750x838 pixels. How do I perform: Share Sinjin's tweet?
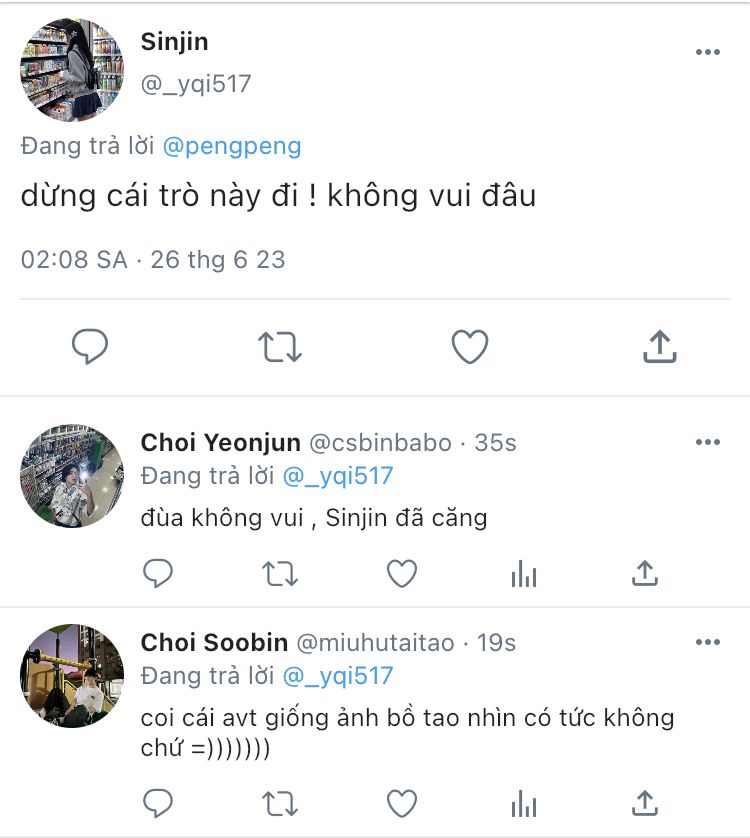(x=660, y=346)
